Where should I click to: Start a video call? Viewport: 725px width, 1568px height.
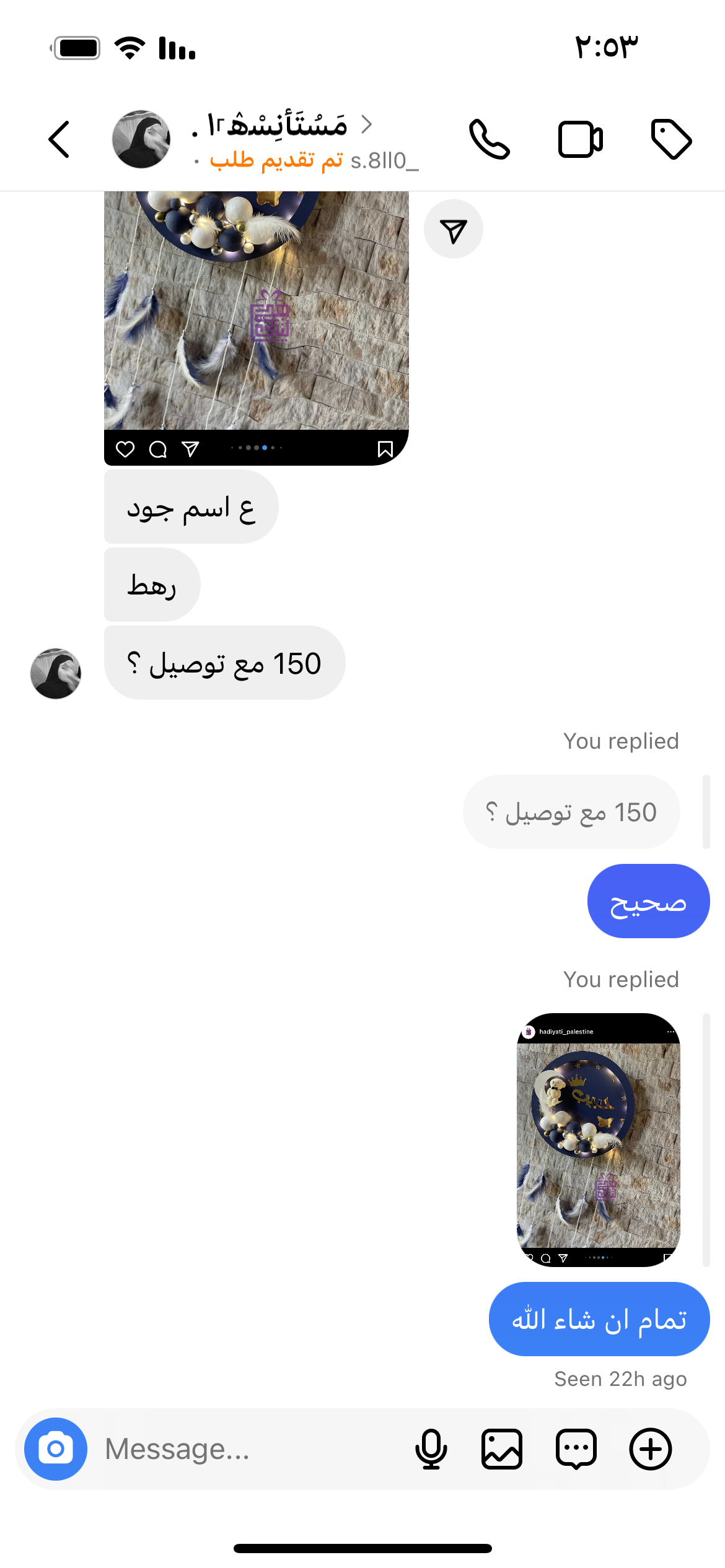click(580, 139)
